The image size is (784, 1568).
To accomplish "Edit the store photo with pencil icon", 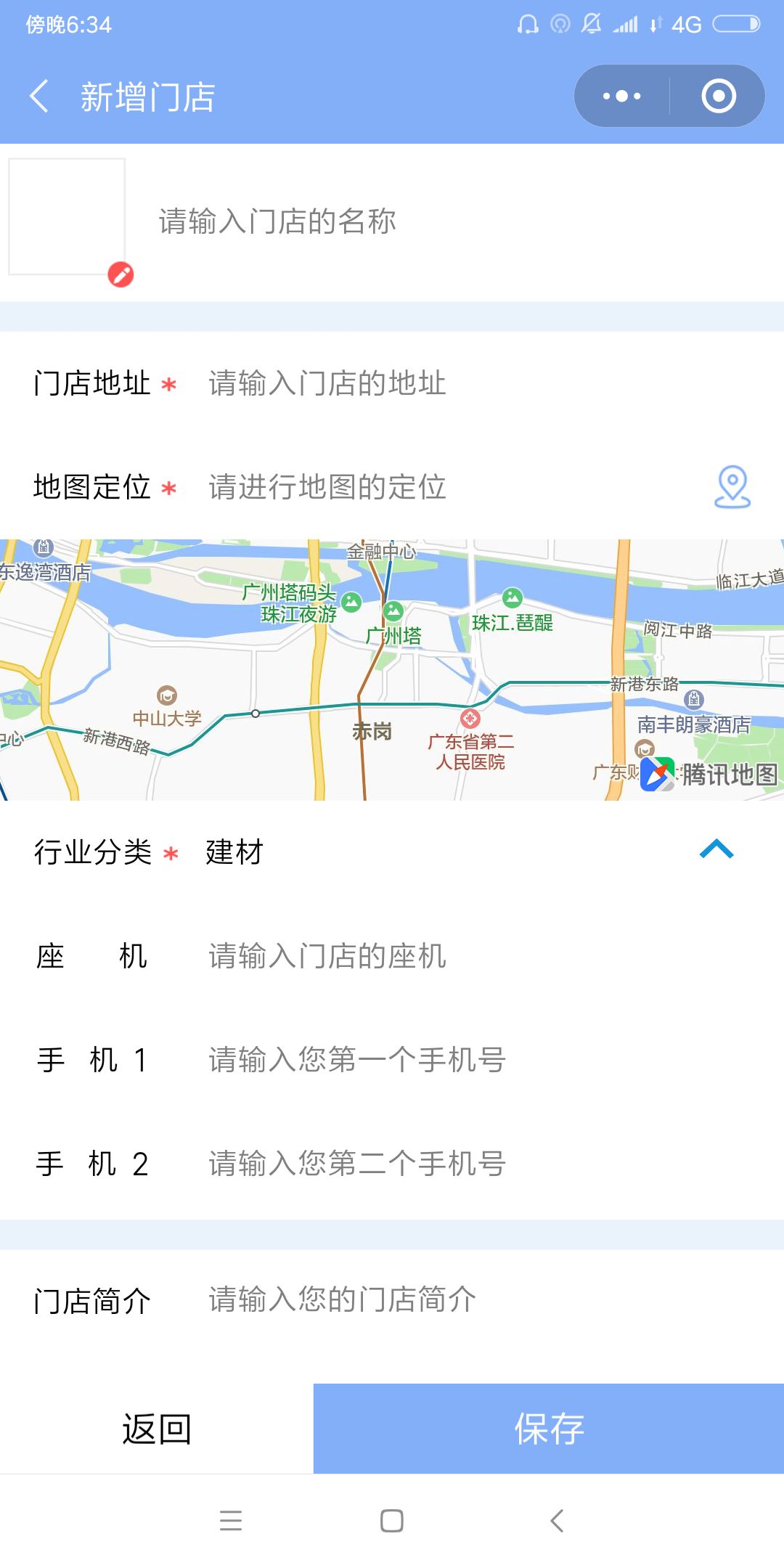I will (121, 274).
